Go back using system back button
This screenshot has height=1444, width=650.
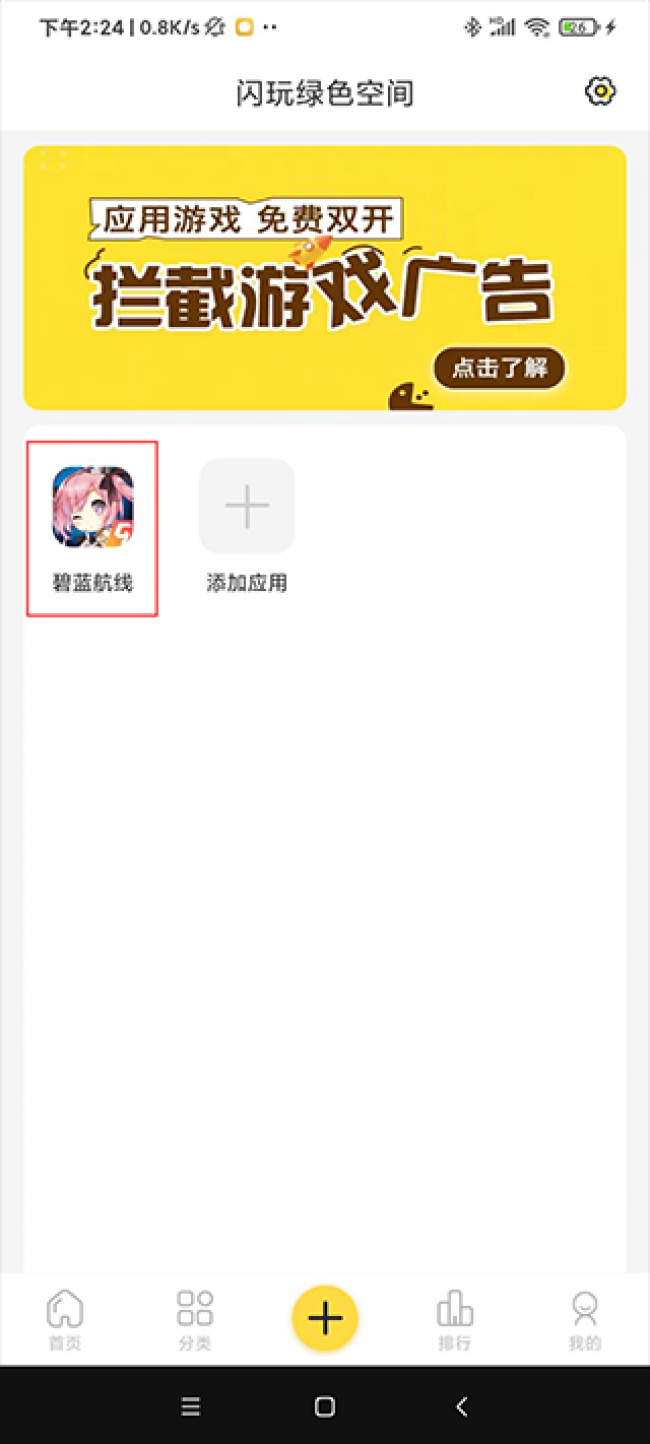[x=461, y=1406]
